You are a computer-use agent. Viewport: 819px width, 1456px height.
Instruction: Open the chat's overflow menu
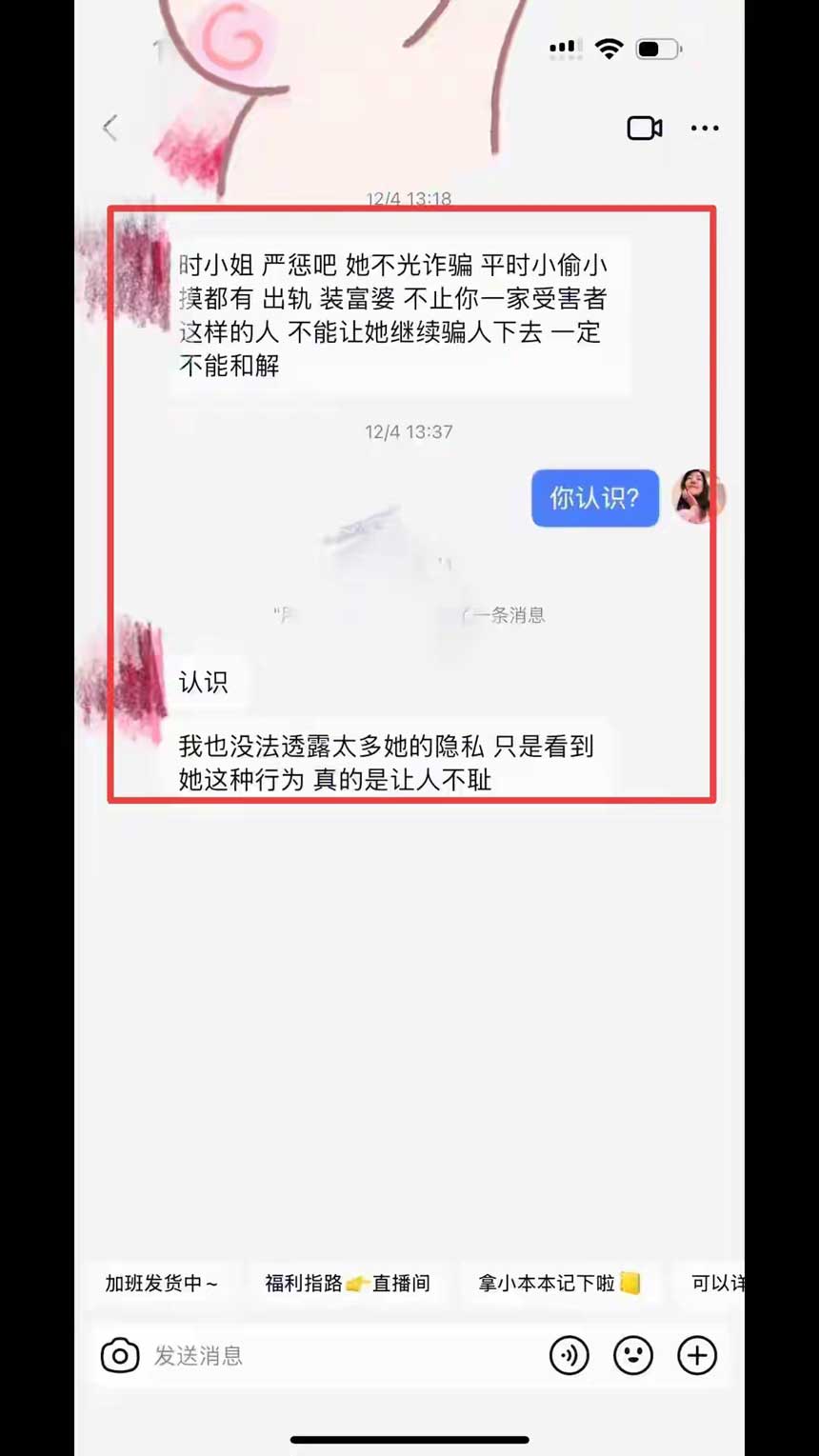tap(705, 128)
